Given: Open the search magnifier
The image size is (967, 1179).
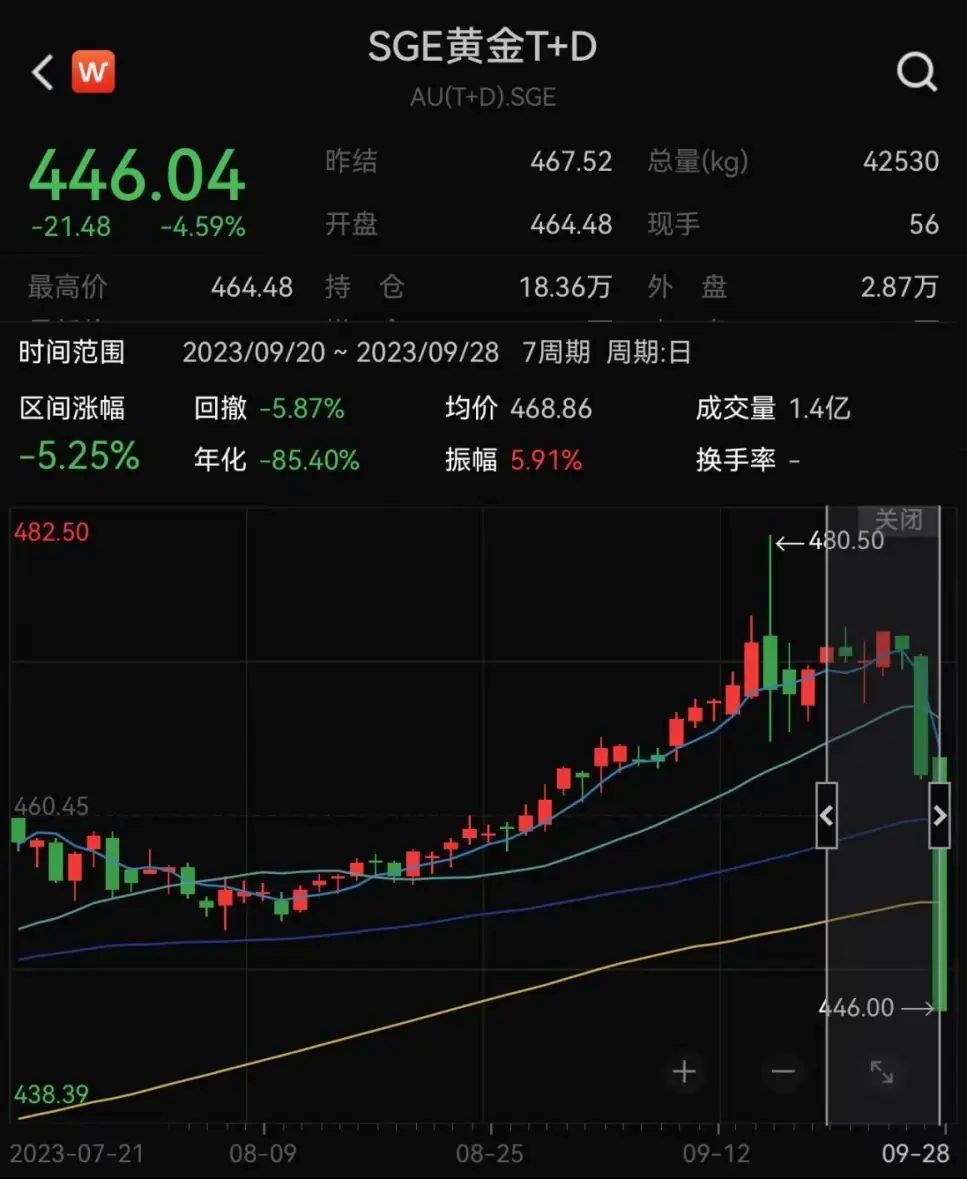Looking at the screenshot, I should [916, 71].
